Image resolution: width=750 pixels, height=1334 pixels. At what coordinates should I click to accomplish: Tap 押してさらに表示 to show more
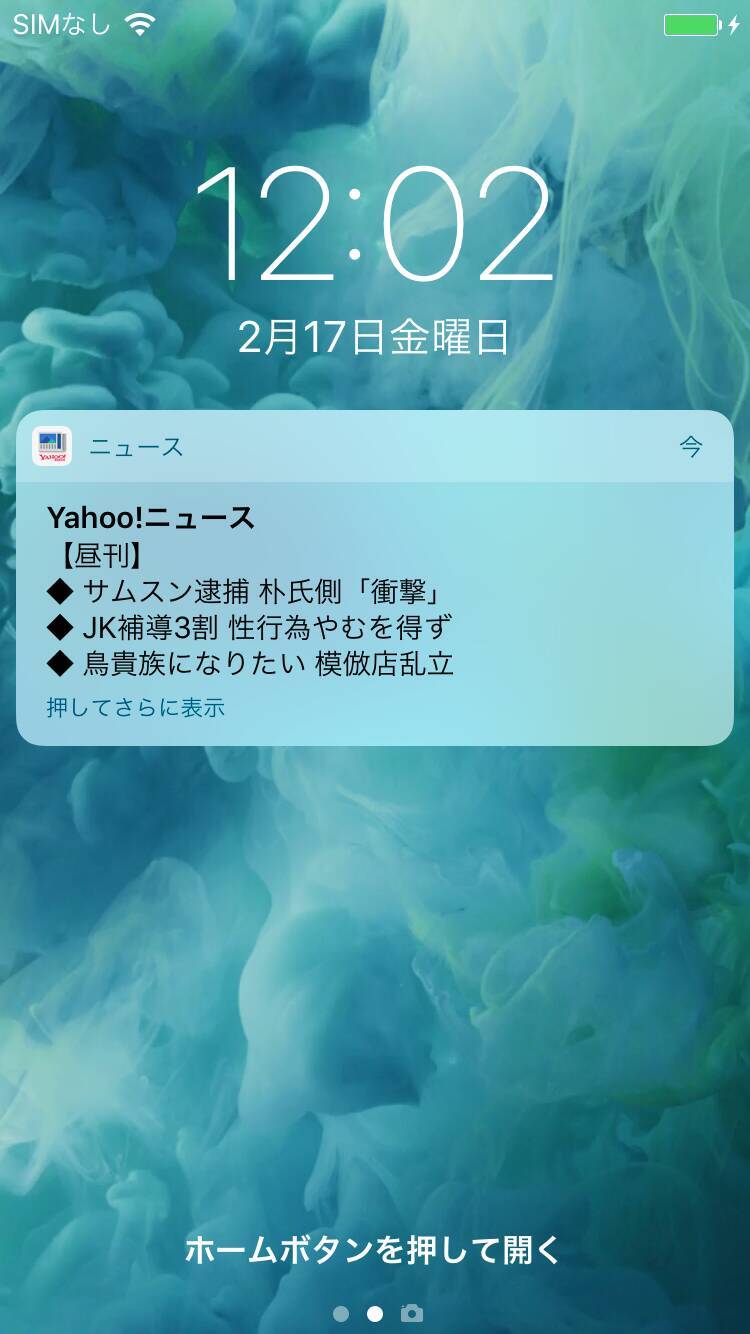click(136, 708)
